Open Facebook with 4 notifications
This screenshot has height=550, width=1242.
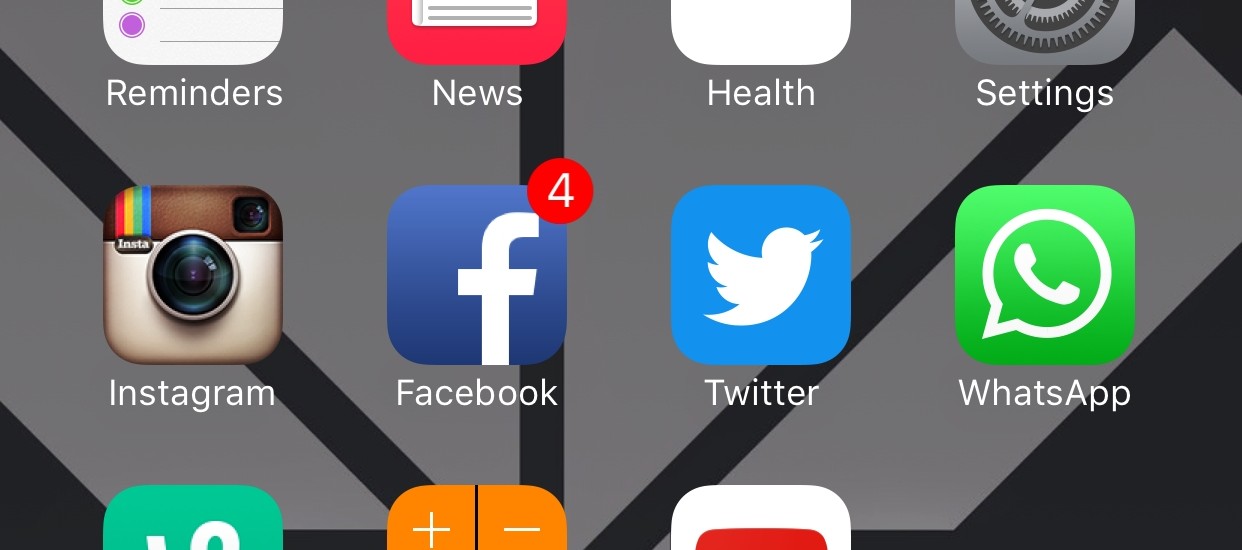(477, 275)
